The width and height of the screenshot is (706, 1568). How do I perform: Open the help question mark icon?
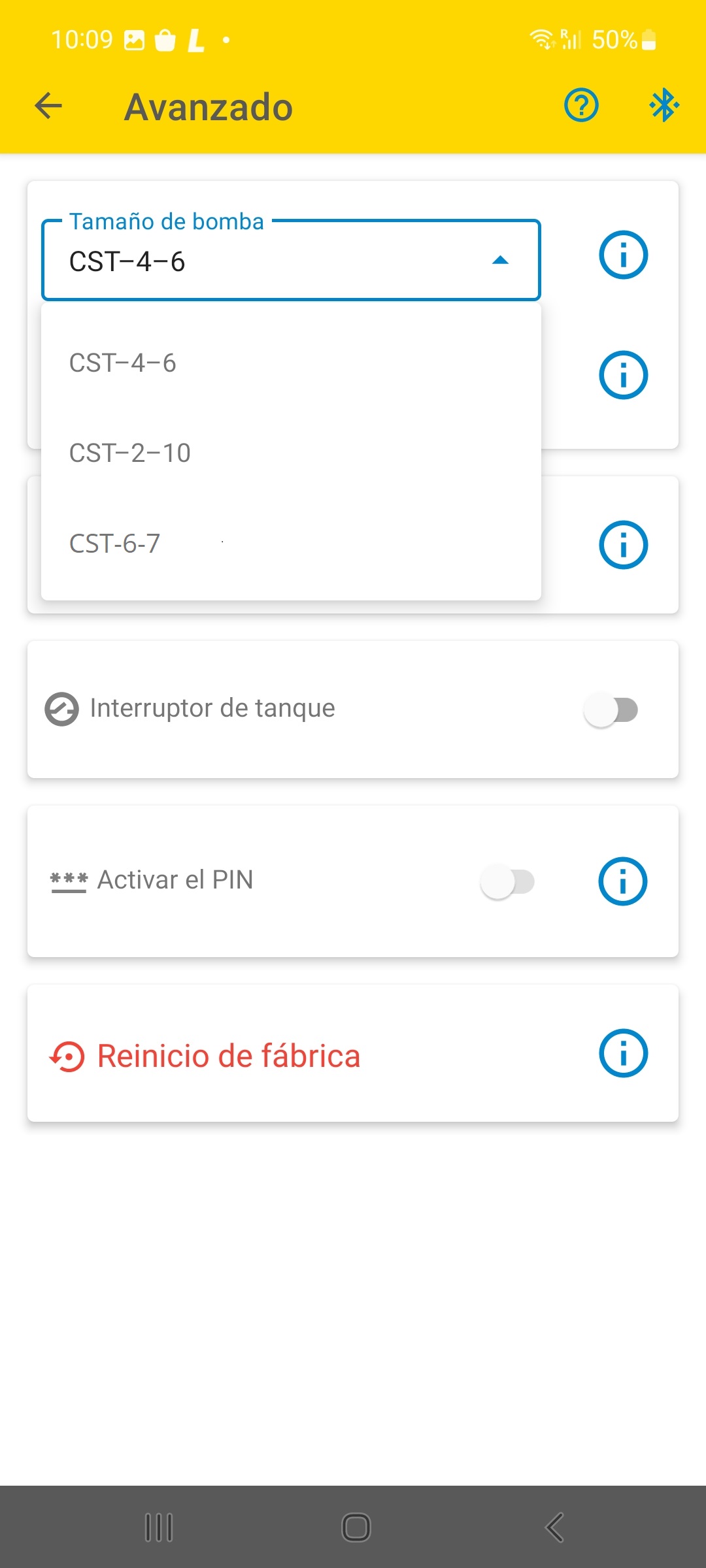[581, 105]
